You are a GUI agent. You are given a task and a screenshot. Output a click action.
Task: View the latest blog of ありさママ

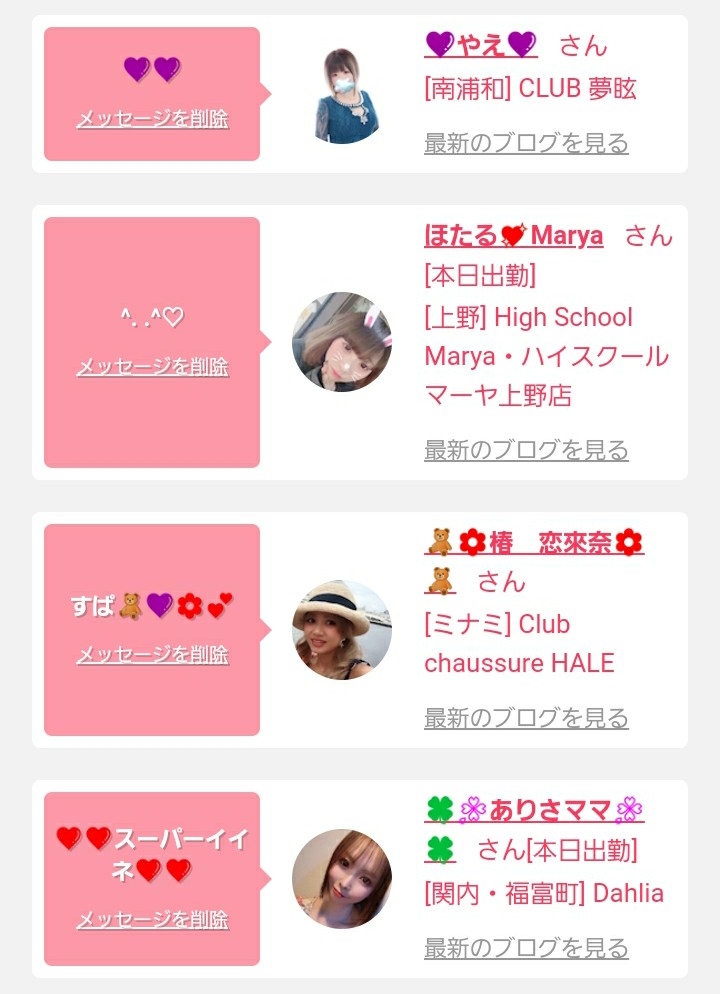point(526,947)
